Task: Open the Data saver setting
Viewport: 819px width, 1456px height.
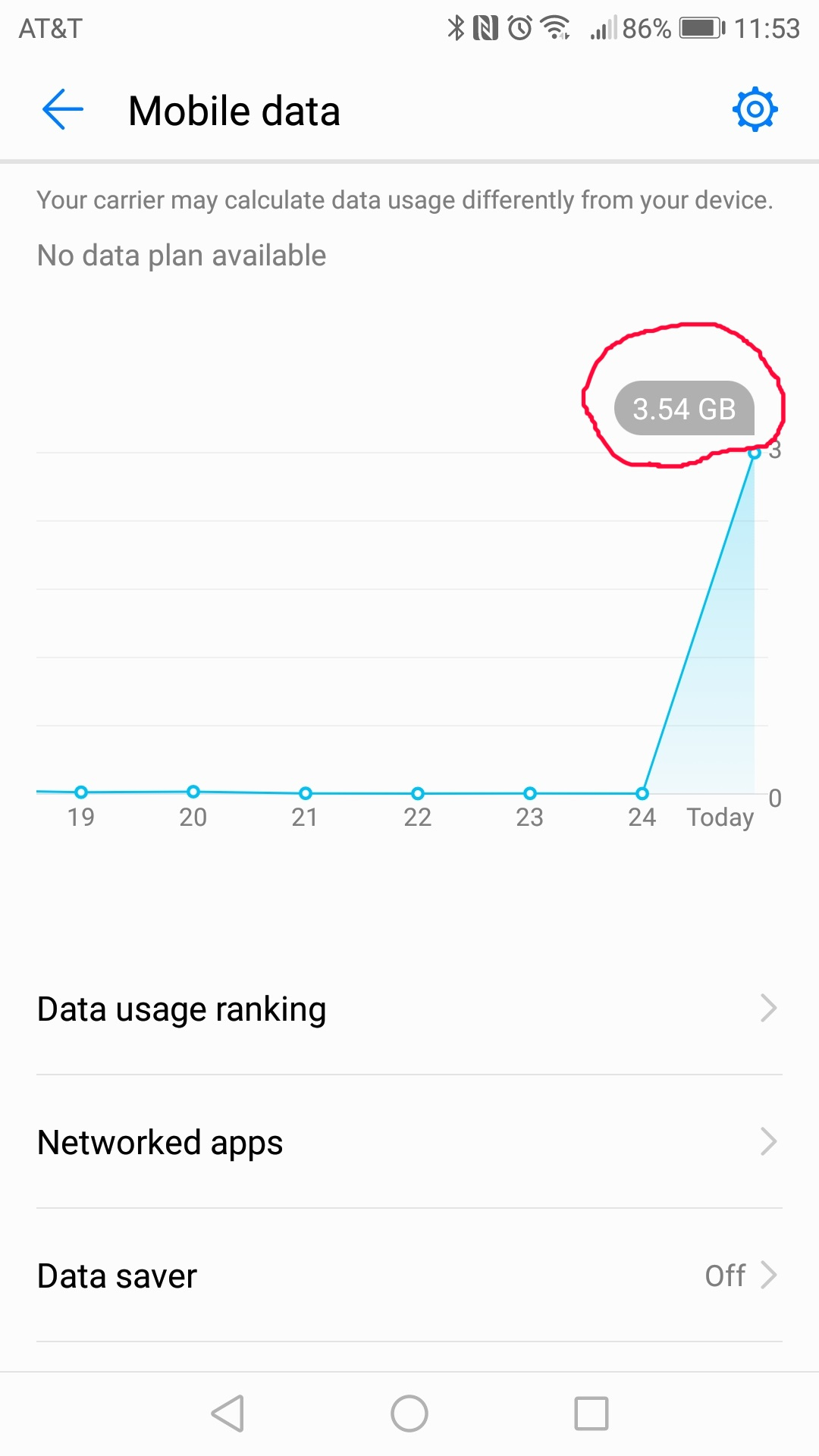Action: 409,1276
